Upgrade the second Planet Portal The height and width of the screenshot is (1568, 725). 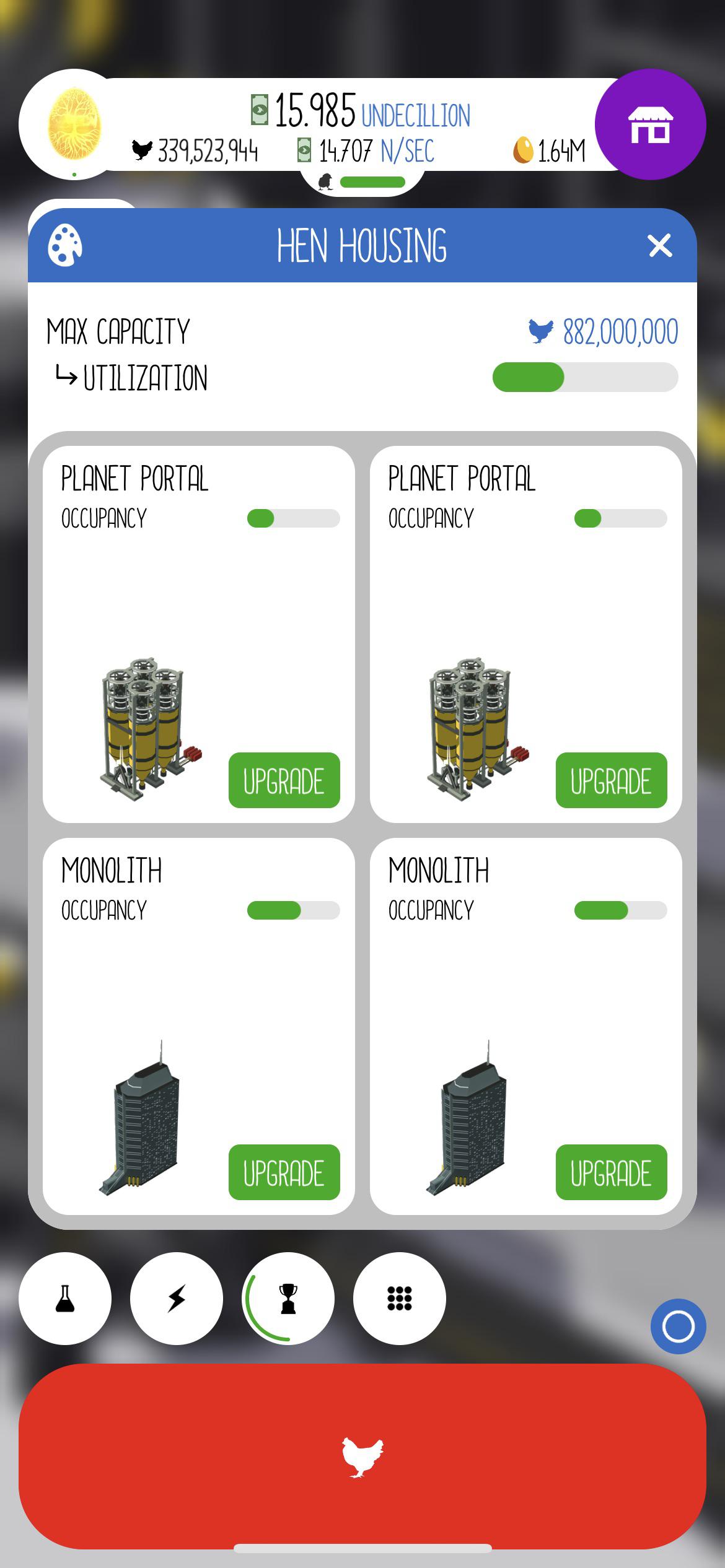click(611, 780)
